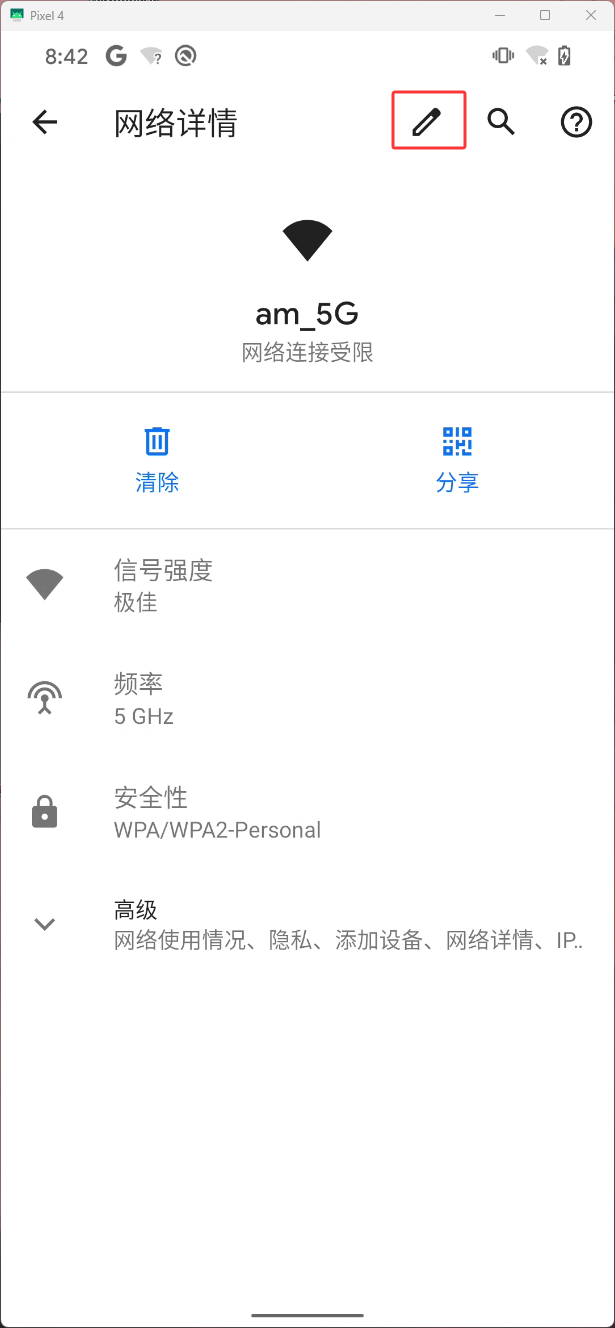Tap 清除 to forget this network
This screenshot has height=1328, width=615.
[x=157, y=460]
